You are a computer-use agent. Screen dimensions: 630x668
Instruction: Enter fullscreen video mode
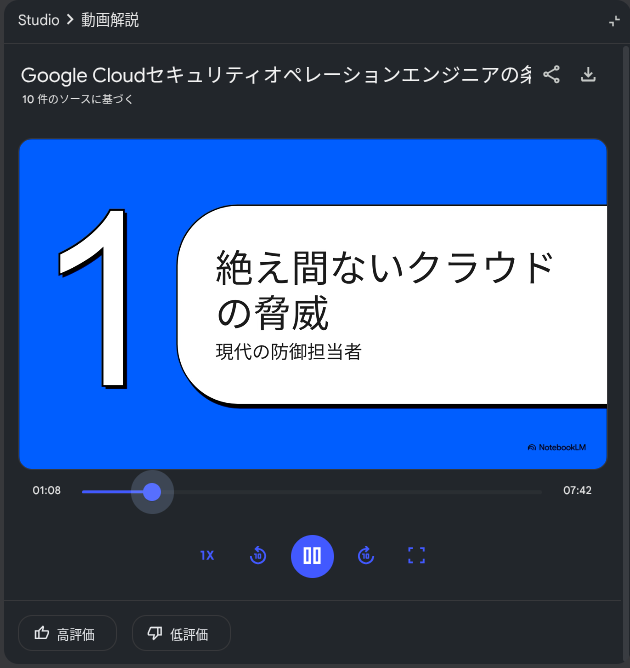(417, 555)
